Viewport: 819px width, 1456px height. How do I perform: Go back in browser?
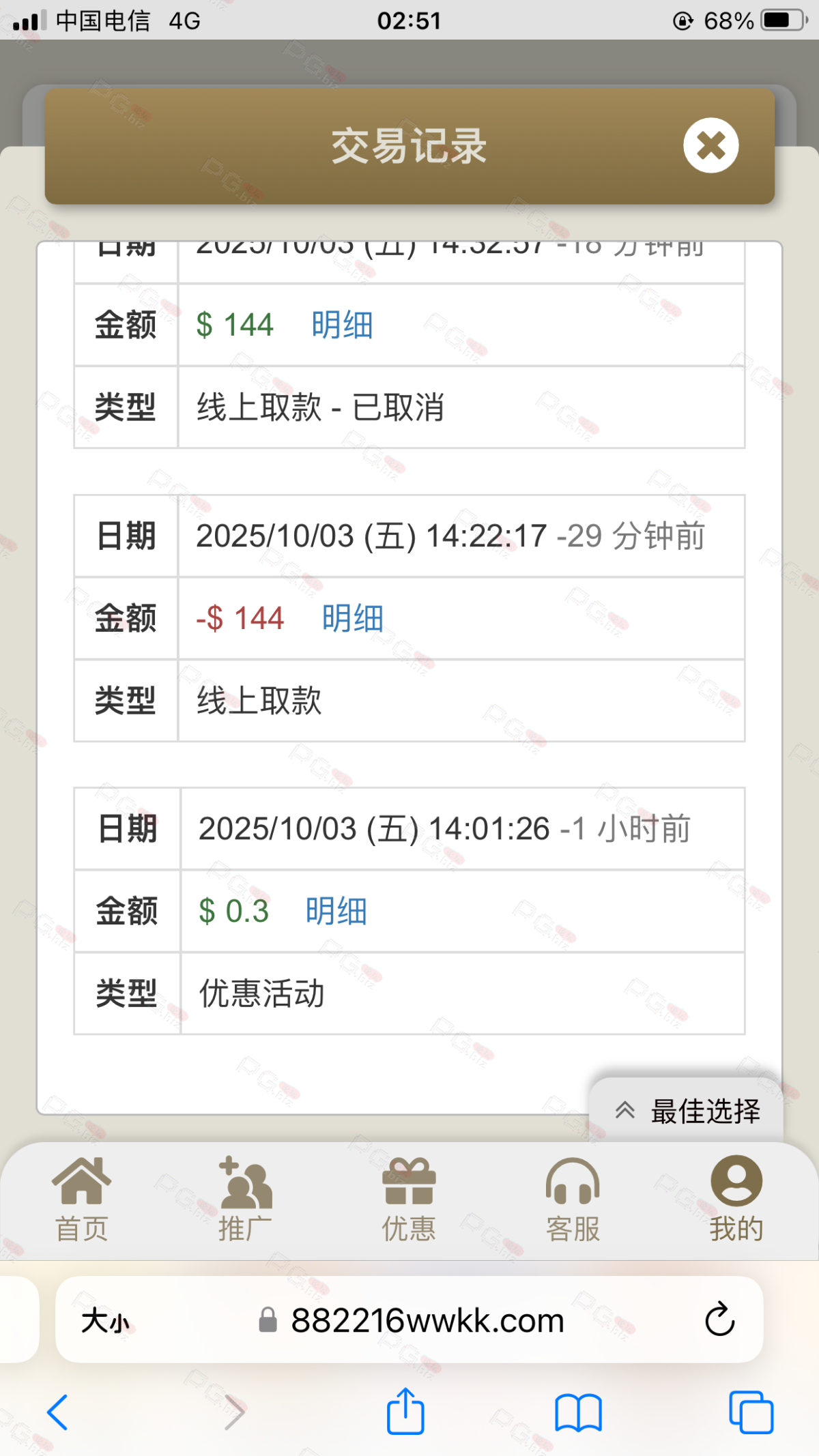58,1412
